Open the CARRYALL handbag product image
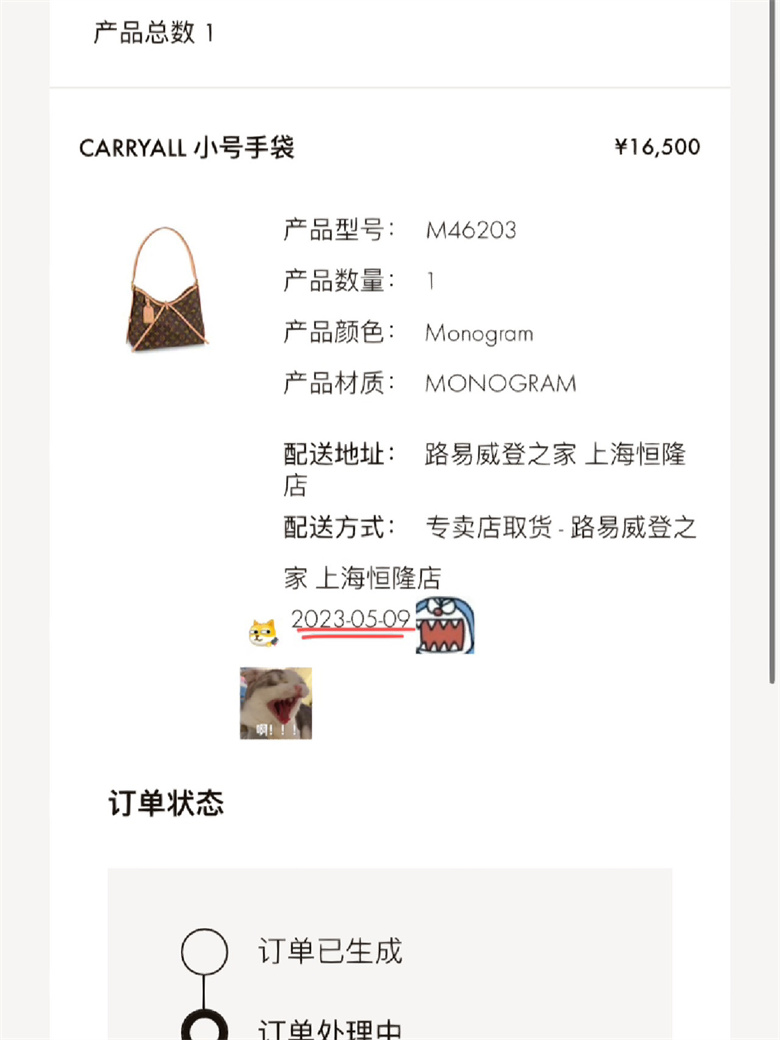Viewport: 780px width, 1040px height. [x=167, y=290]
